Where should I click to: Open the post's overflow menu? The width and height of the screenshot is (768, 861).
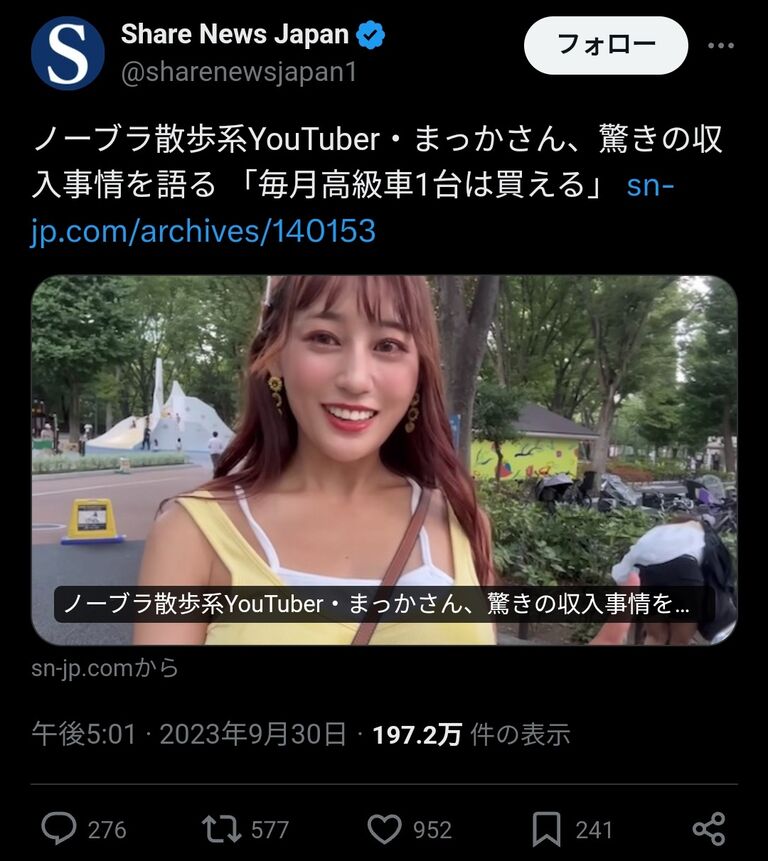pyautogui.click(x=721, y=45)
